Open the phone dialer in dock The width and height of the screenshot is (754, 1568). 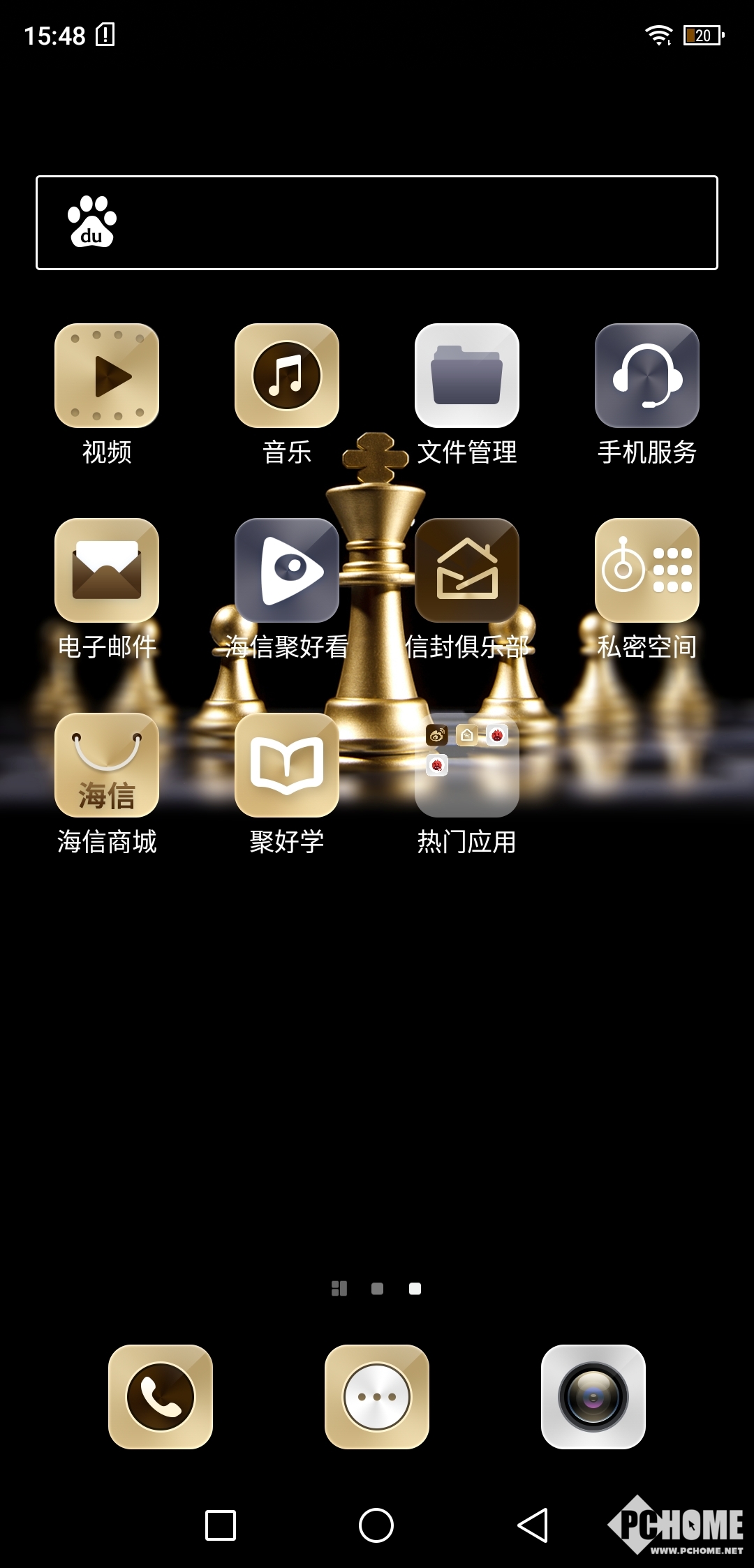pos(161,1397)
